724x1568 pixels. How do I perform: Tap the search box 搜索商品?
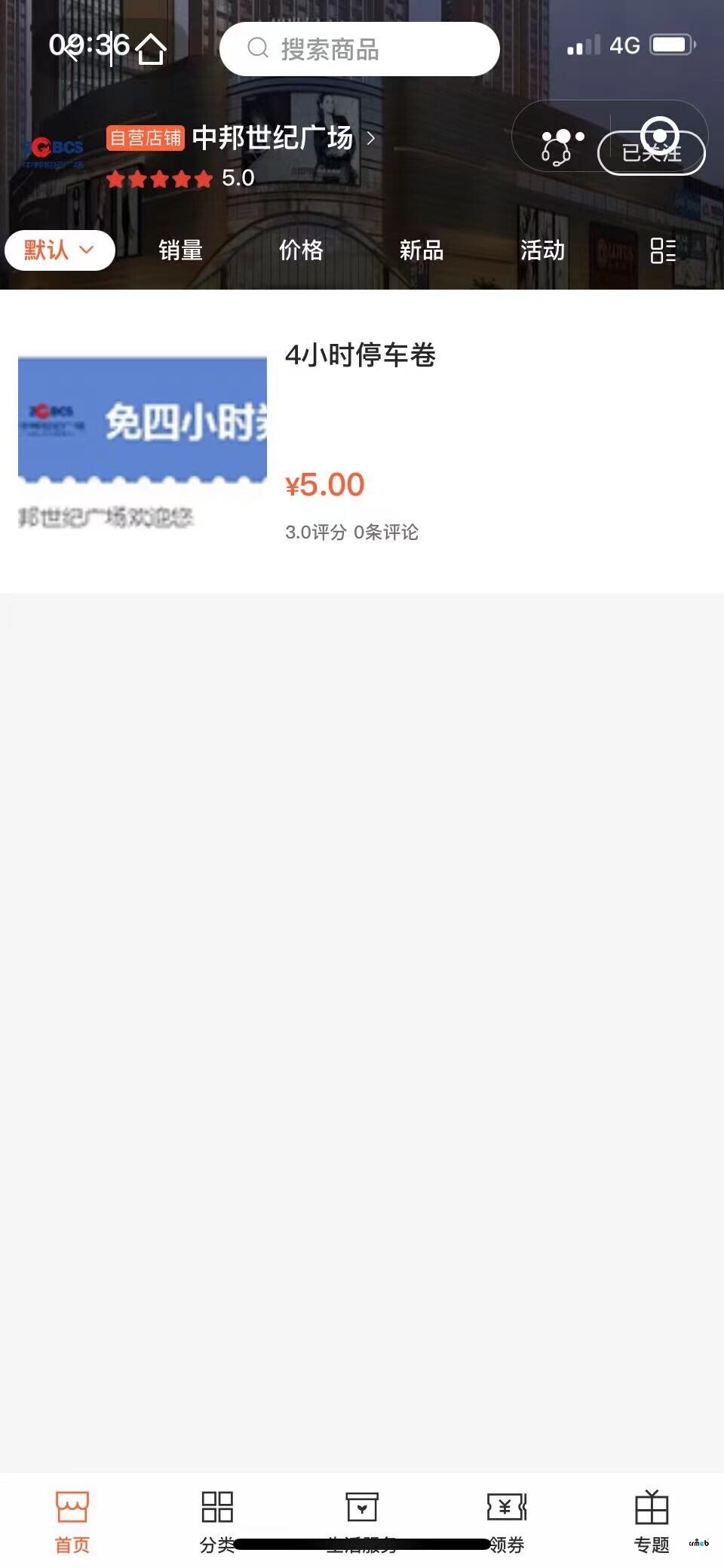[x=359, y=49]
